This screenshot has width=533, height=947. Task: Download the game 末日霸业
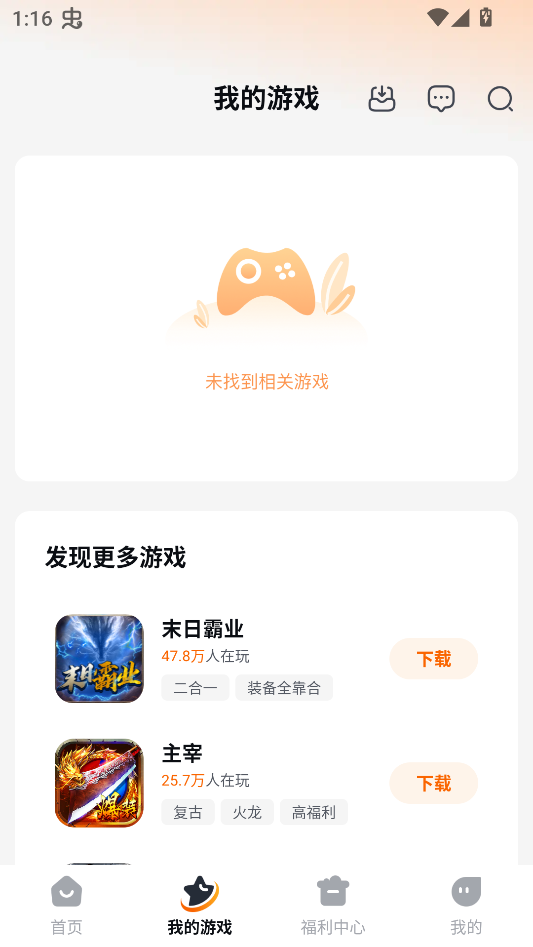point(433,659)
